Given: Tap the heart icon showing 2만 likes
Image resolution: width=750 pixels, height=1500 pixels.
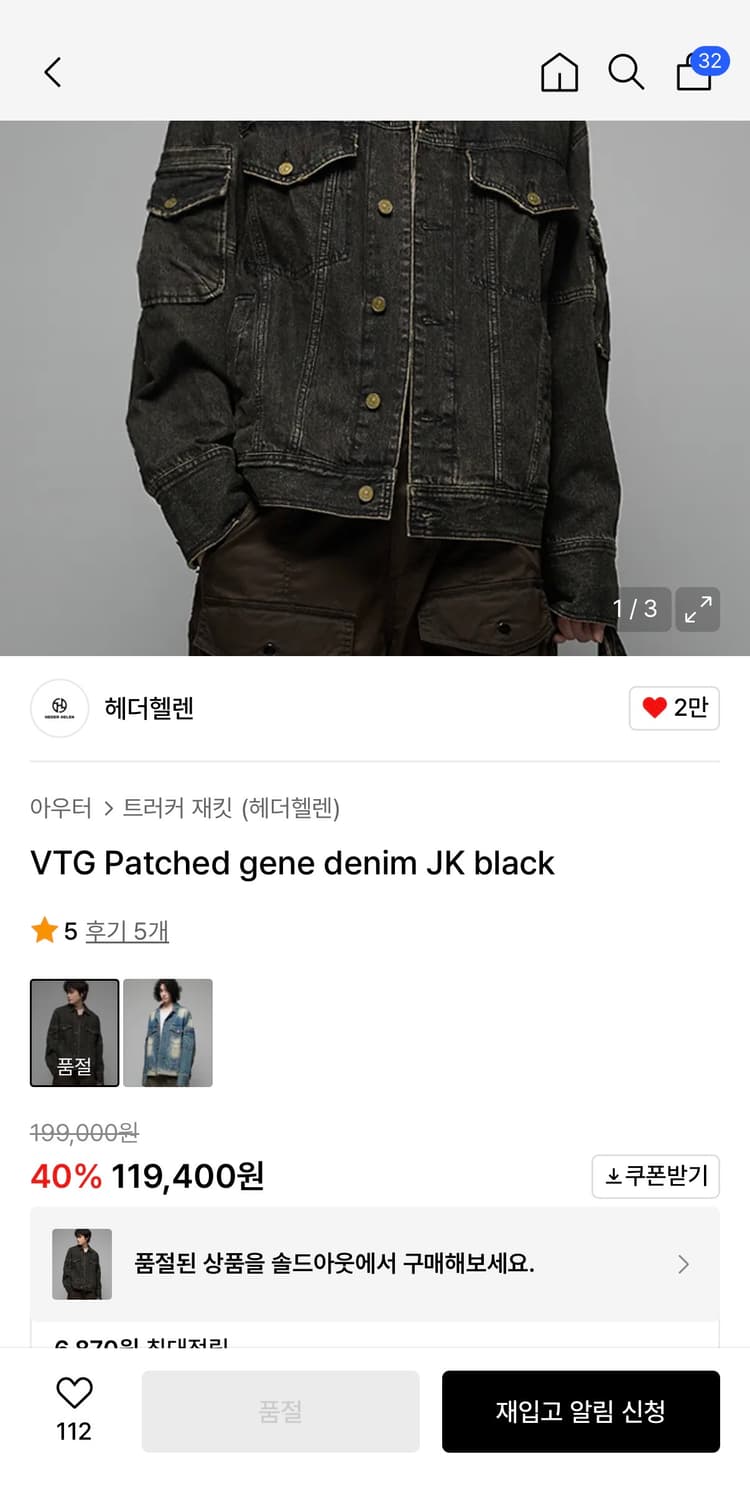Looking at the screenshot, I should coord(674,707).
